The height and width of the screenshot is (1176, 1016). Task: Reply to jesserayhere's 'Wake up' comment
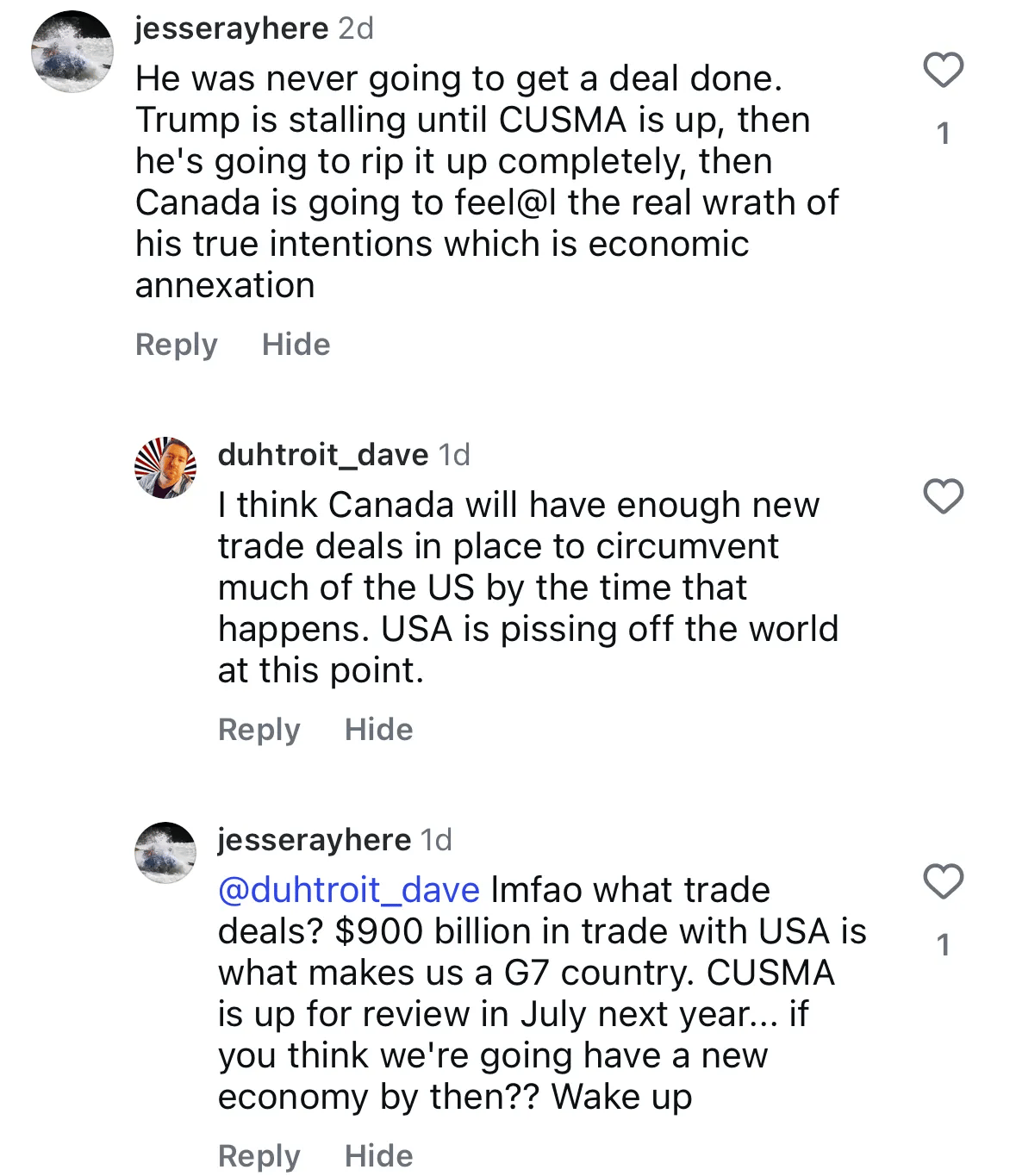pyautogui.click(x=259, y=1155)
